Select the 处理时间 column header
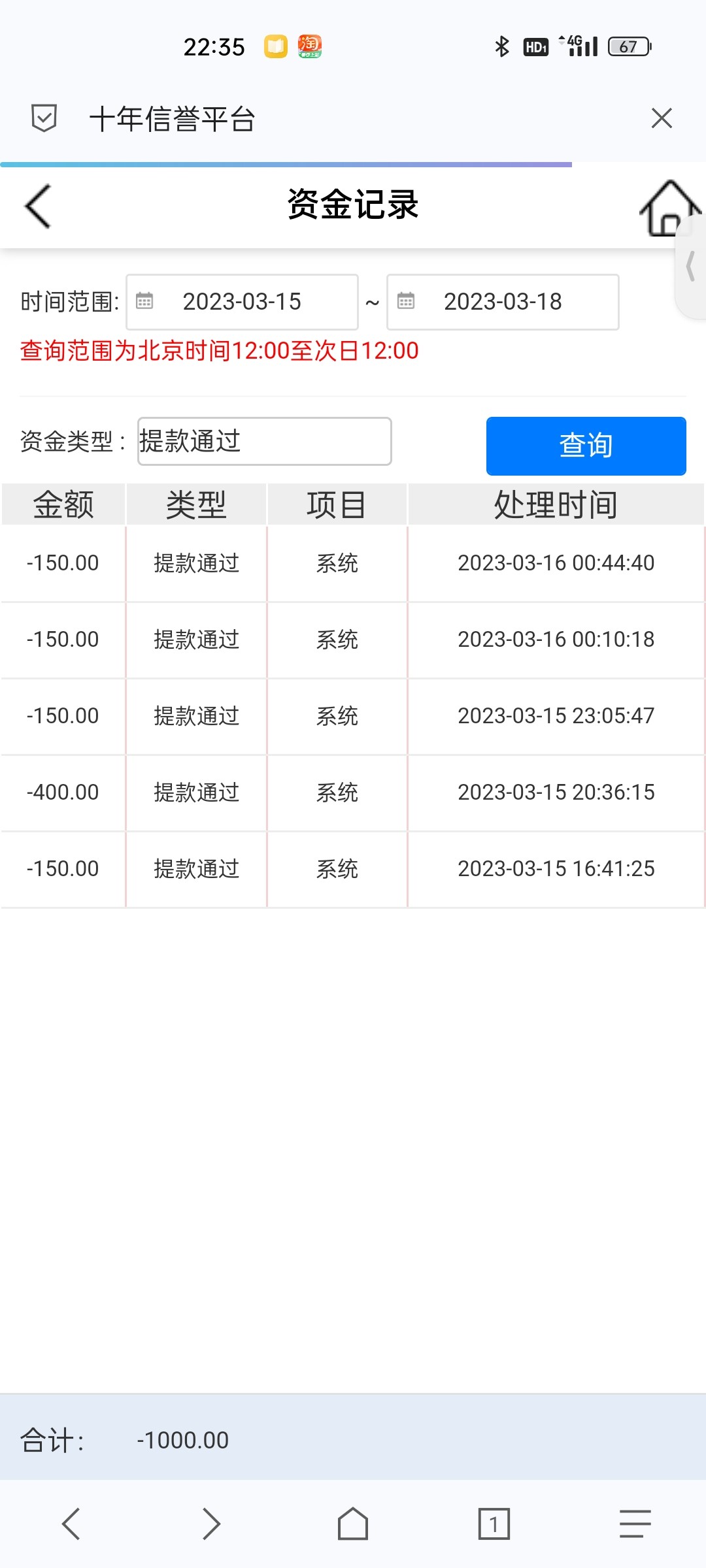 pyautogui.click(x=556, y=504)
